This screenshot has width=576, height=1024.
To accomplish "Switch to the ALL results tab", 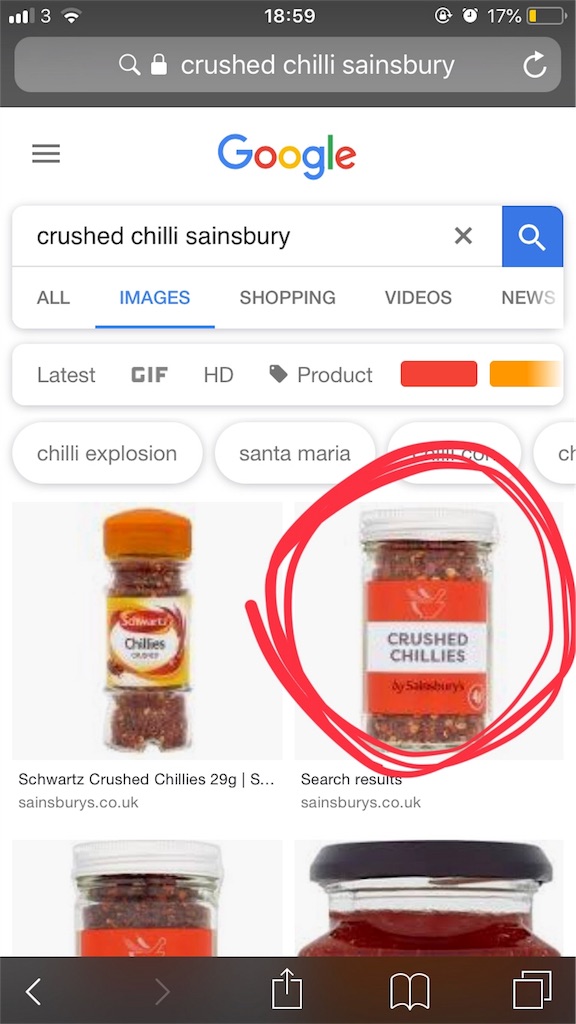I will pyautogui.click(x=53, y=298).
